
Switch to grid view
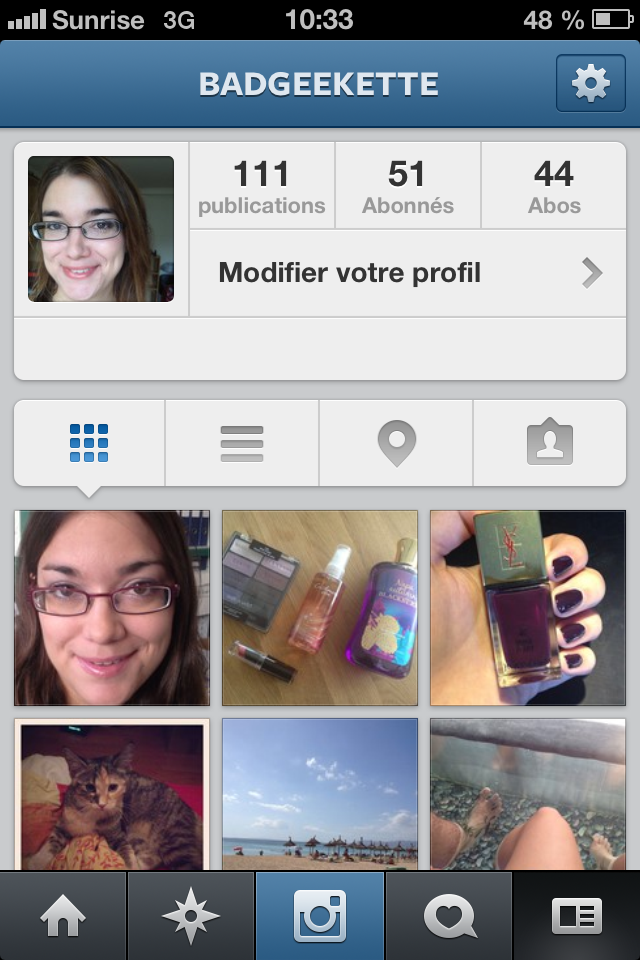pos(89,442)
